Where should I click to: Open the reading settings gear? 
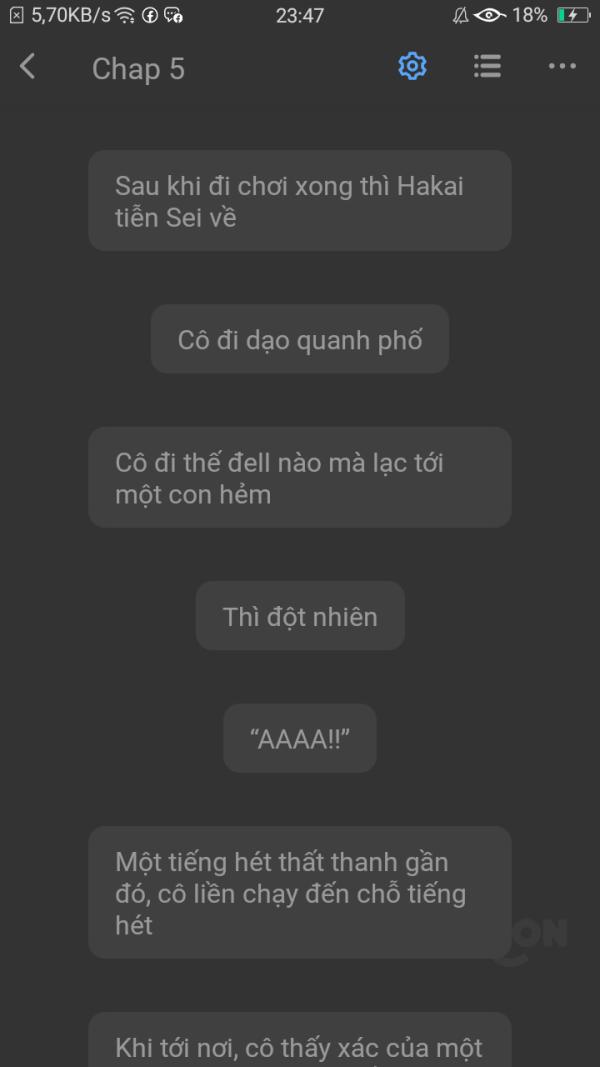click(412, 67)
